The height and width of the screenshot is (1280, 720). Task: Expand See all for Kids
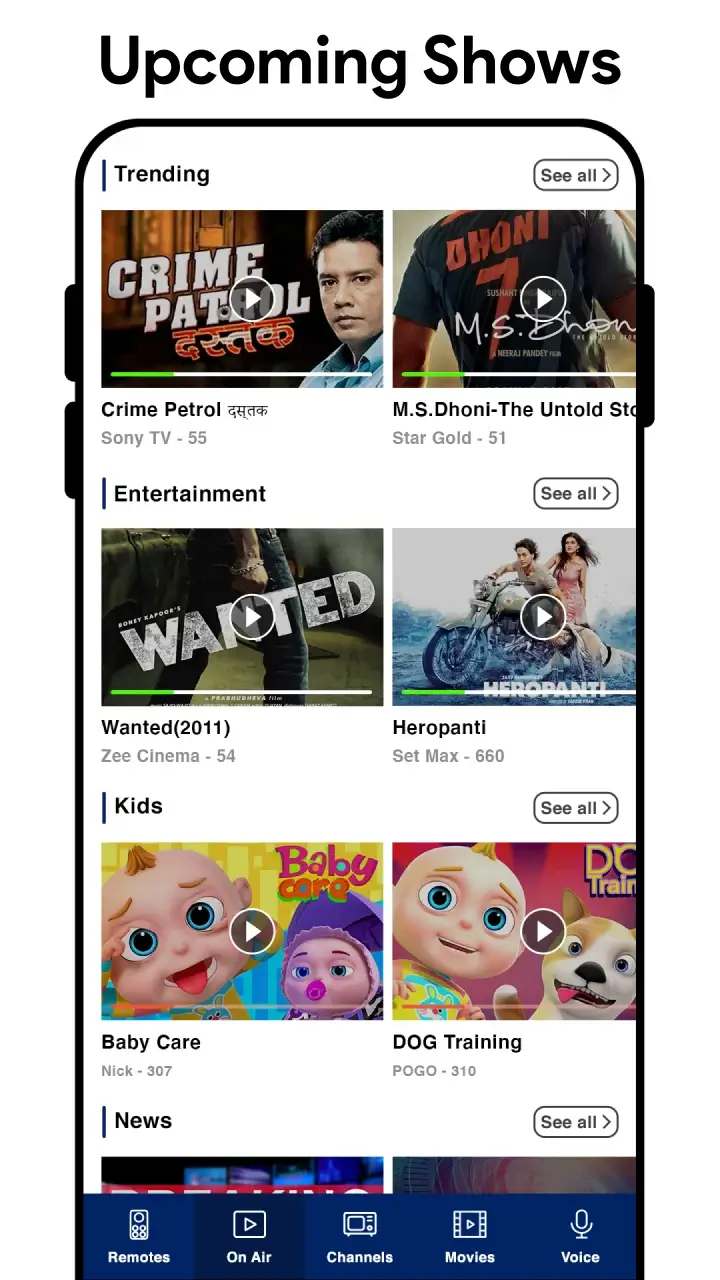tap(575, 808)
